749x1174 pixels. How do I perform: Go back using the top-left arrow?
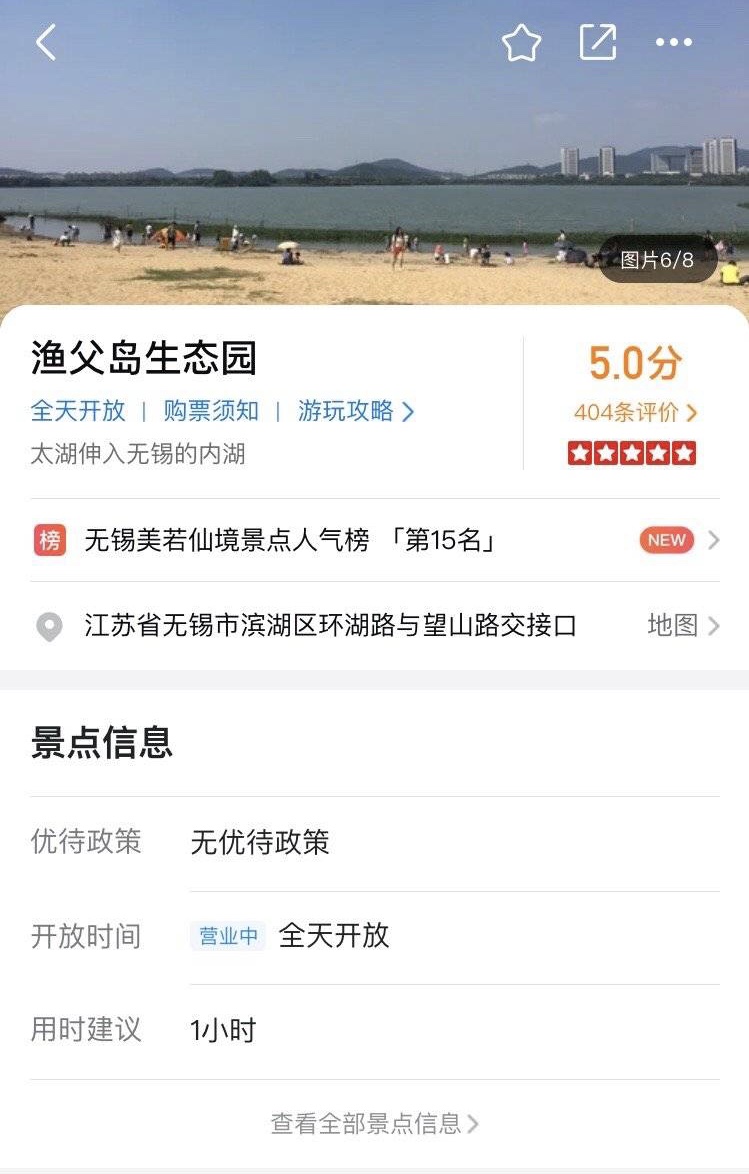(x=46, y=42)
